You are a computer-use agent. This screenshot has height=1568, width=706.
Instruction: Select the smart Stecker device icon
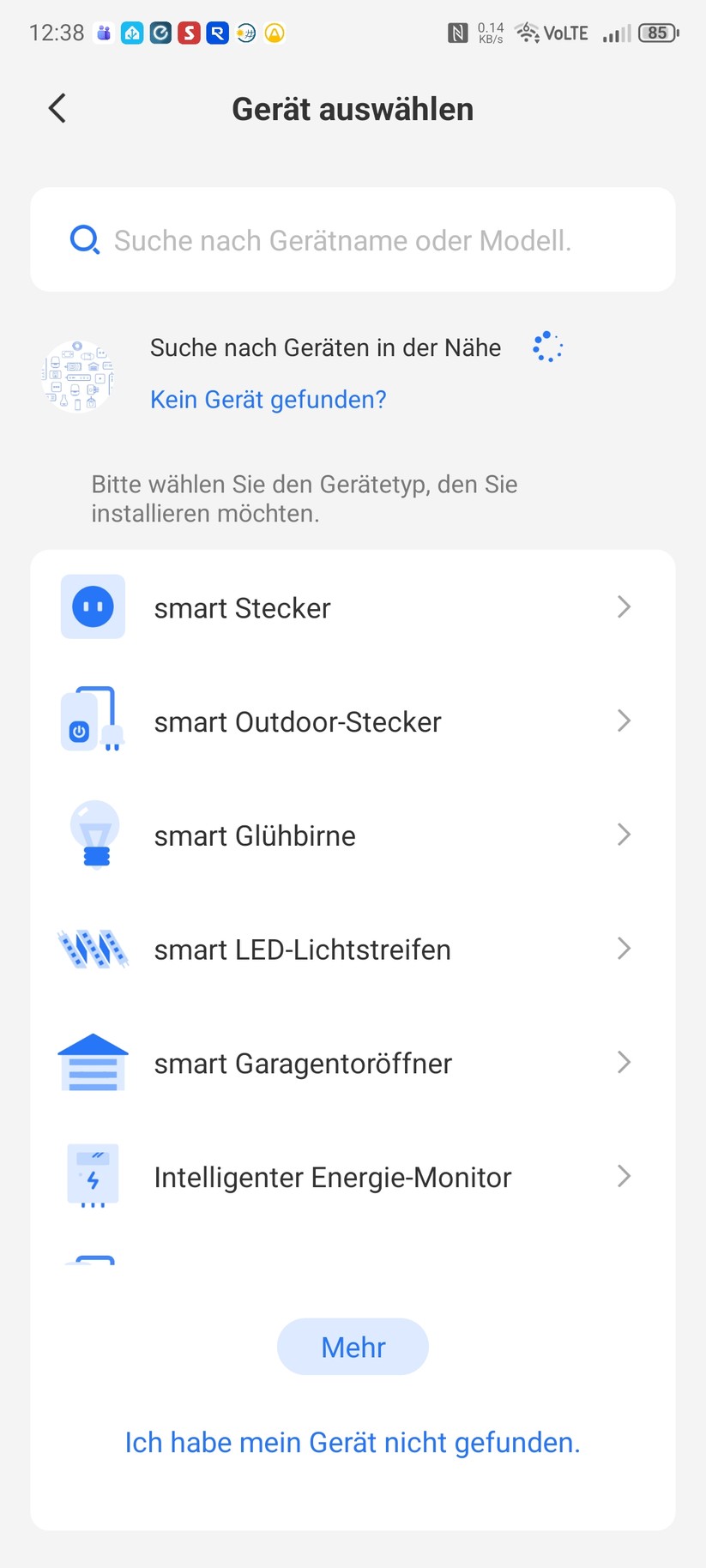pos(93,606)
